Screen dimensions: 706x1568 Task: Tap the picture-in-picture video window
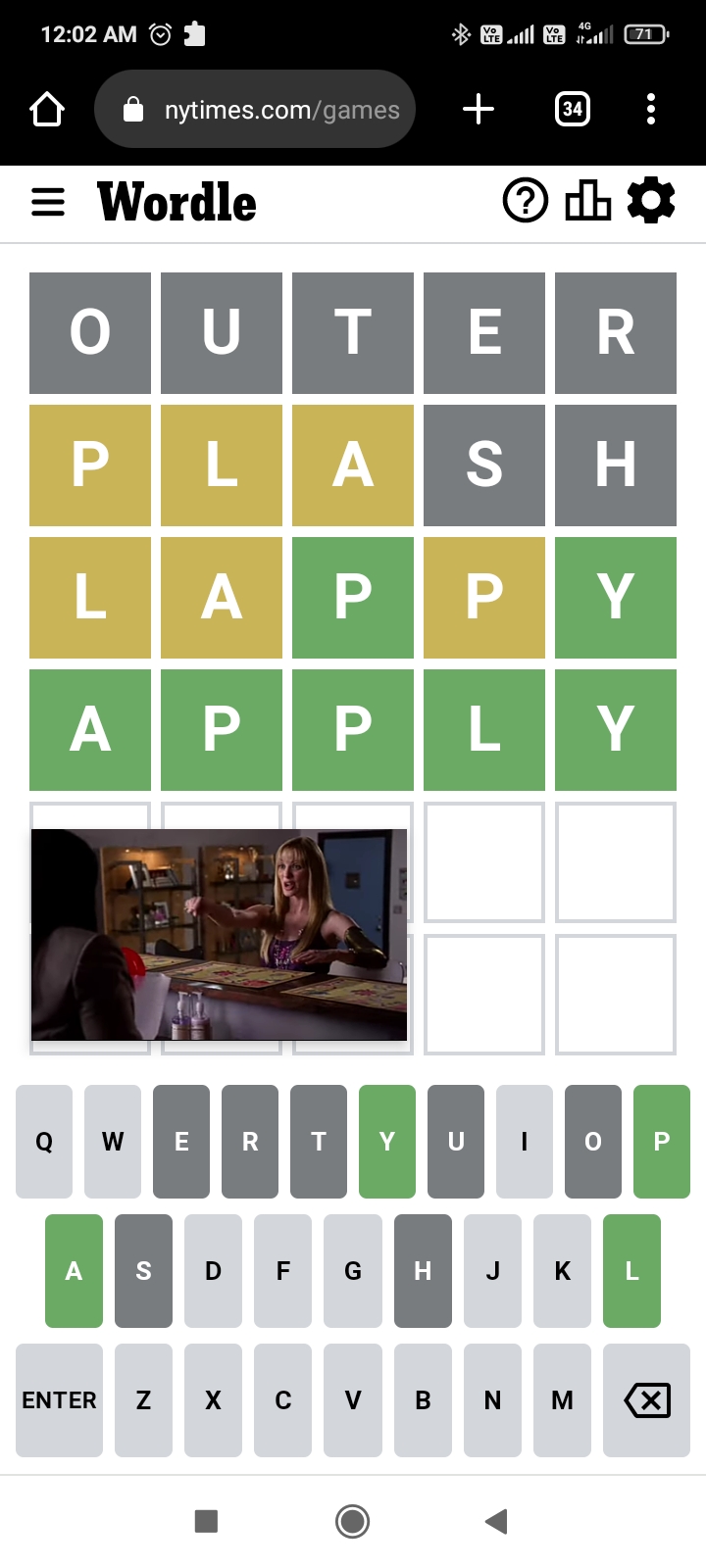(219, 934)
